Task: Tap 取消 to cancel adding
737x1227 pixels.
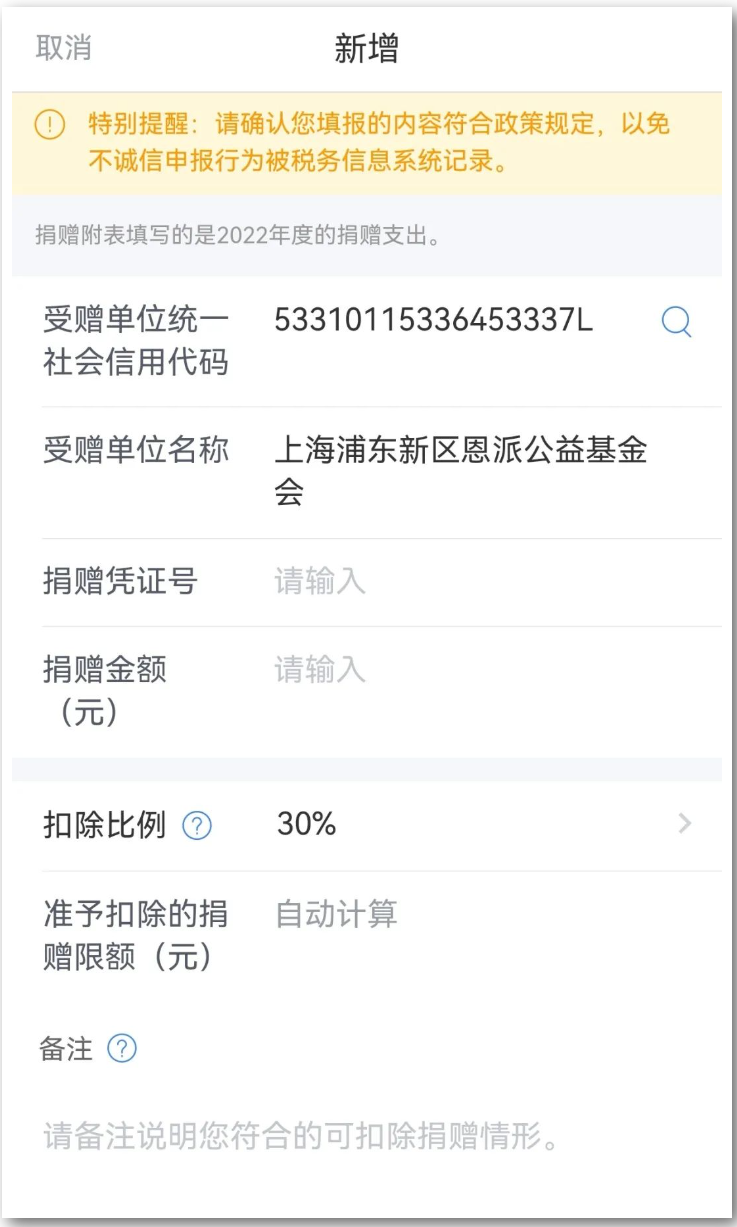Action: (x=64, y=48)
